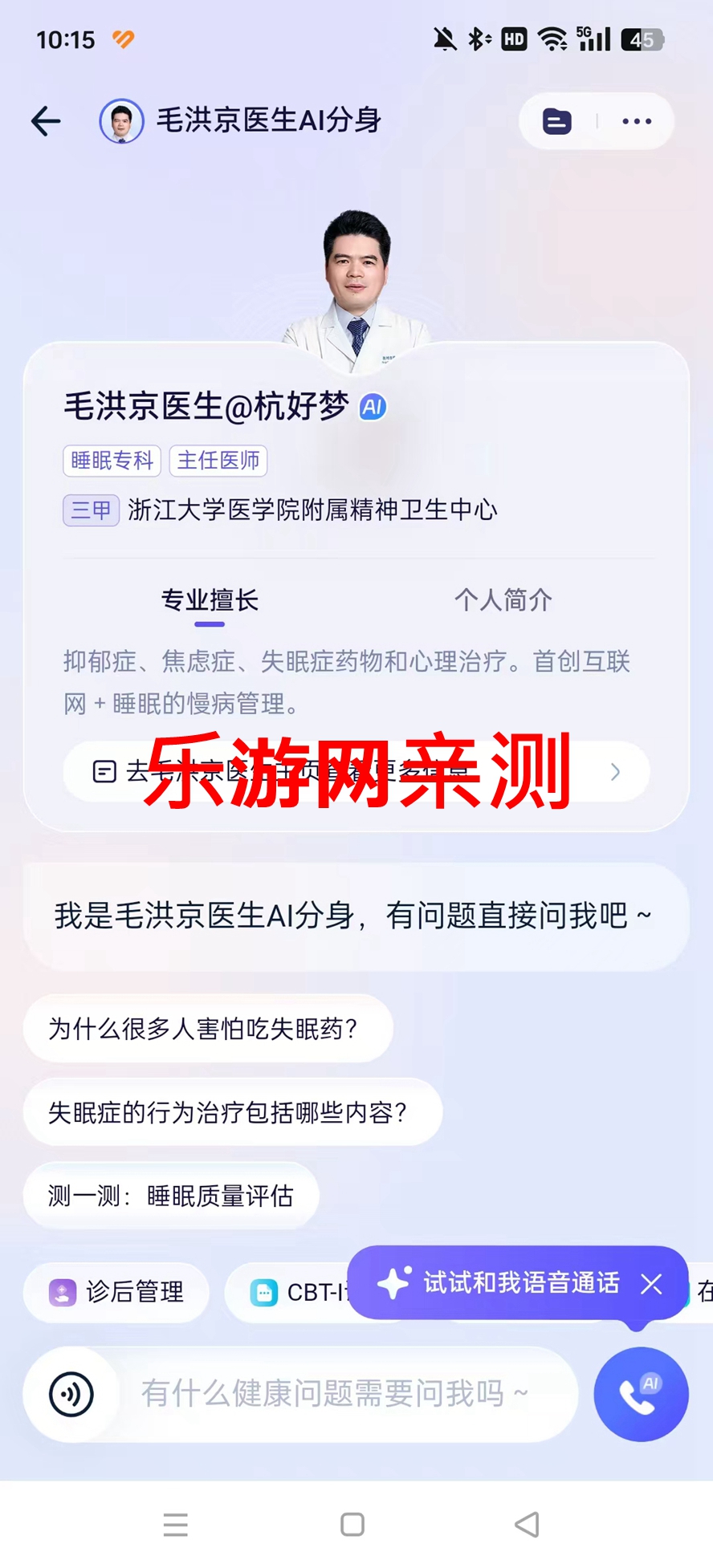Switch to the 个人简介 tab
The height and width of the screenshot is (1568, 713).
point(503,599)
